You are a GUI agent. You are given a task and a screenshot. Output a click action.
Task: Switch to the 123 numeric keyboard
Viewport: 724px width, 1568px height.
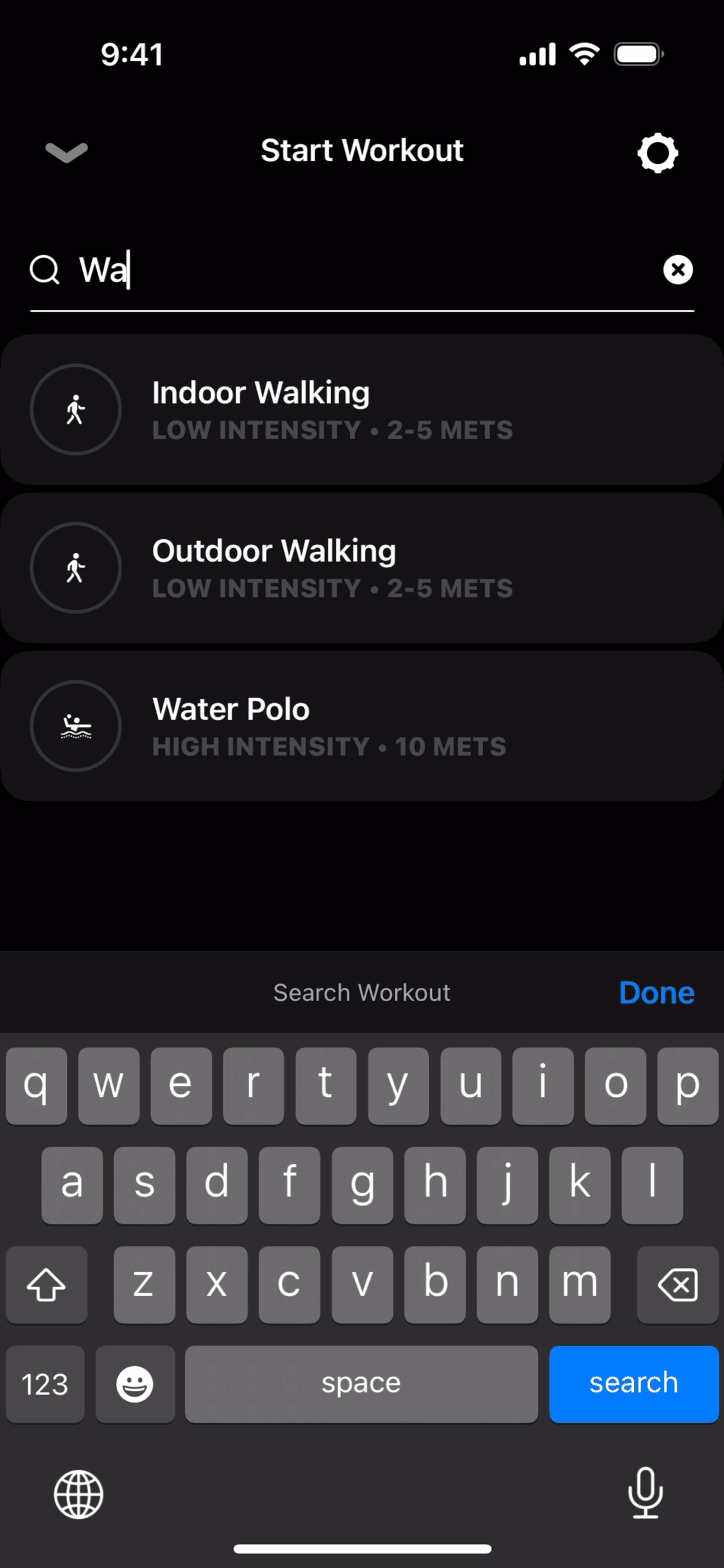[x=45, y=1384]
